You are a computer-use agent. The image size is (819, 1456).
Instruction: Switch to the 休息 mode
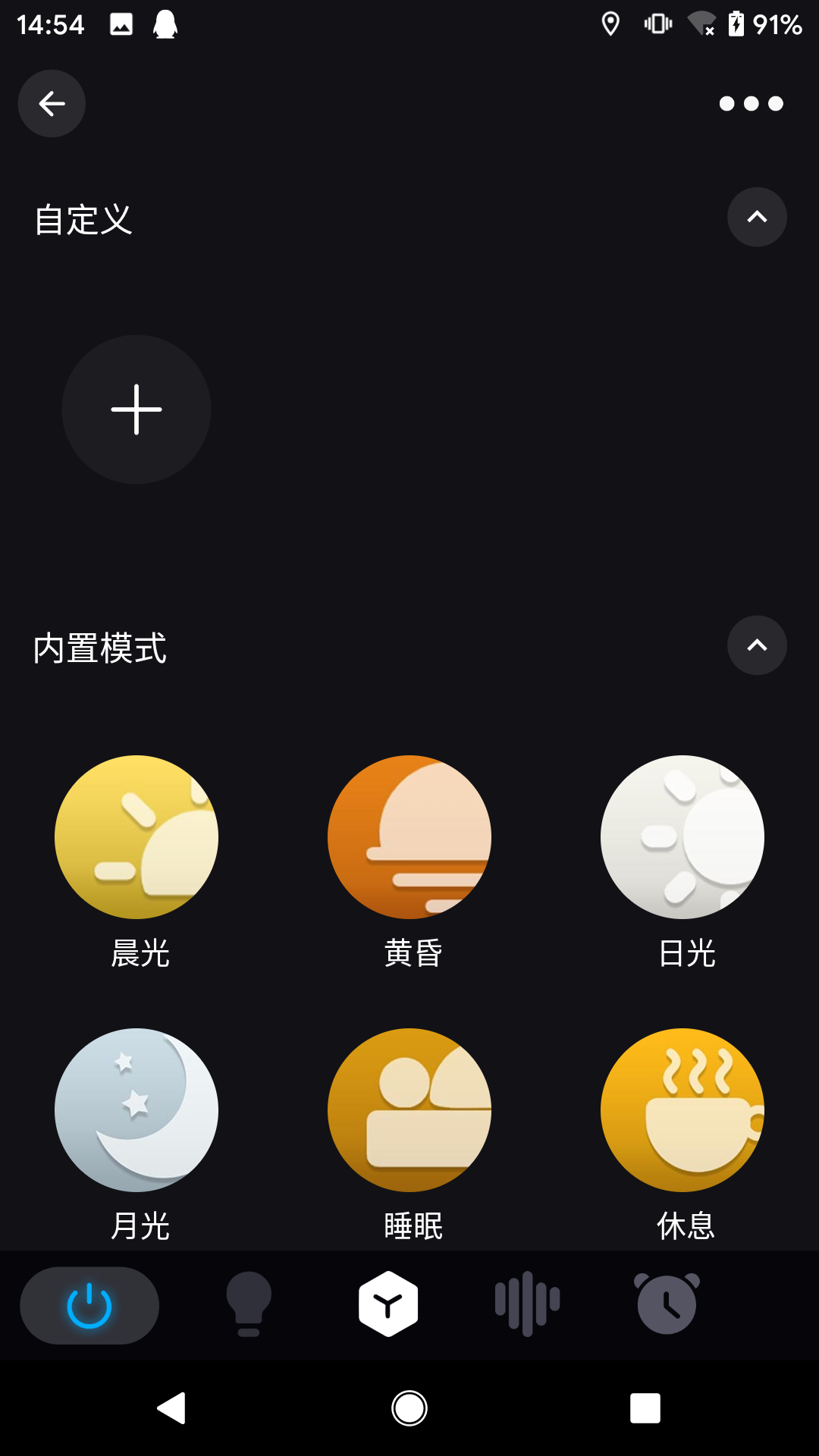[x=682, y=1110]
